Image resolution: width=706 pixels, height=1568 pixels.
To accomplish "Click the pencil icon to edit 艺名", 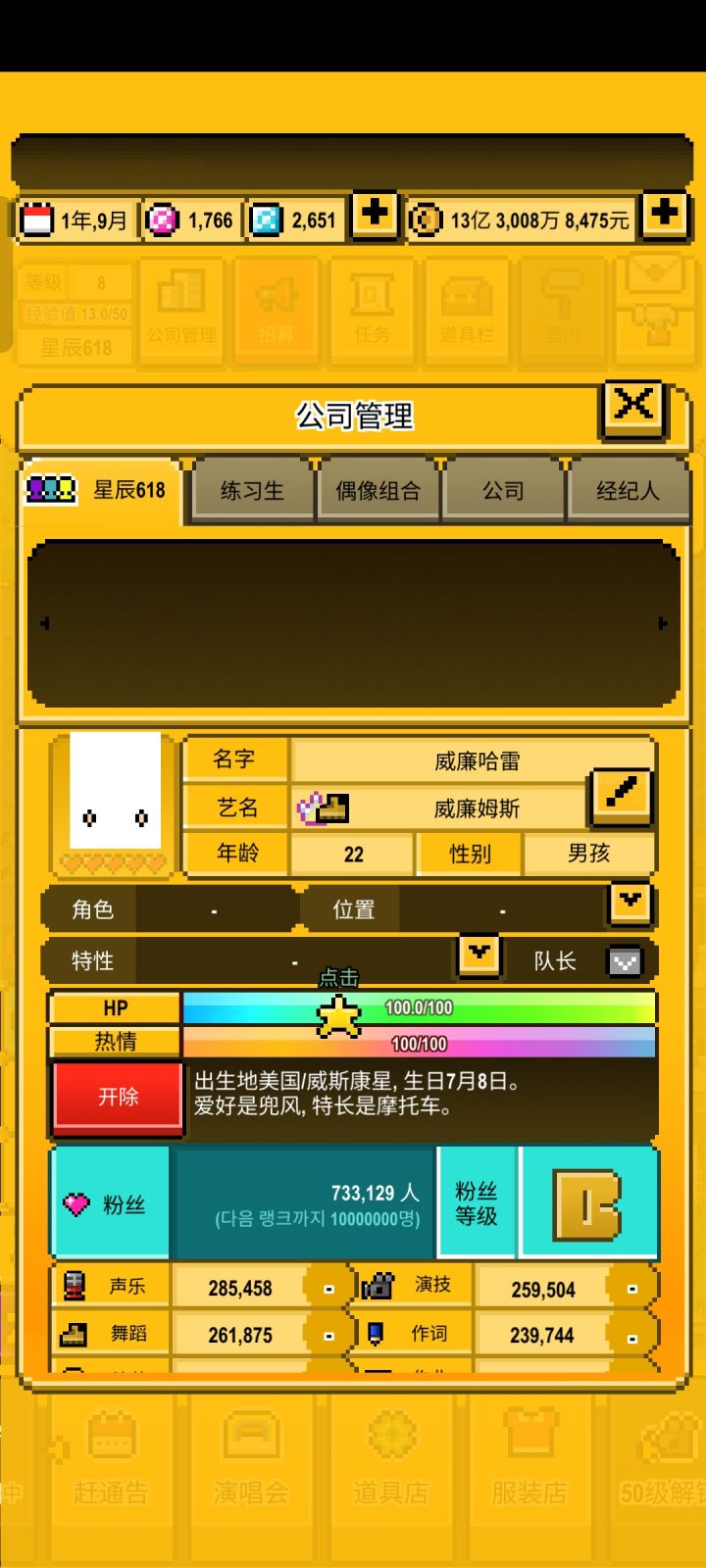I will (x=620, y=796).
